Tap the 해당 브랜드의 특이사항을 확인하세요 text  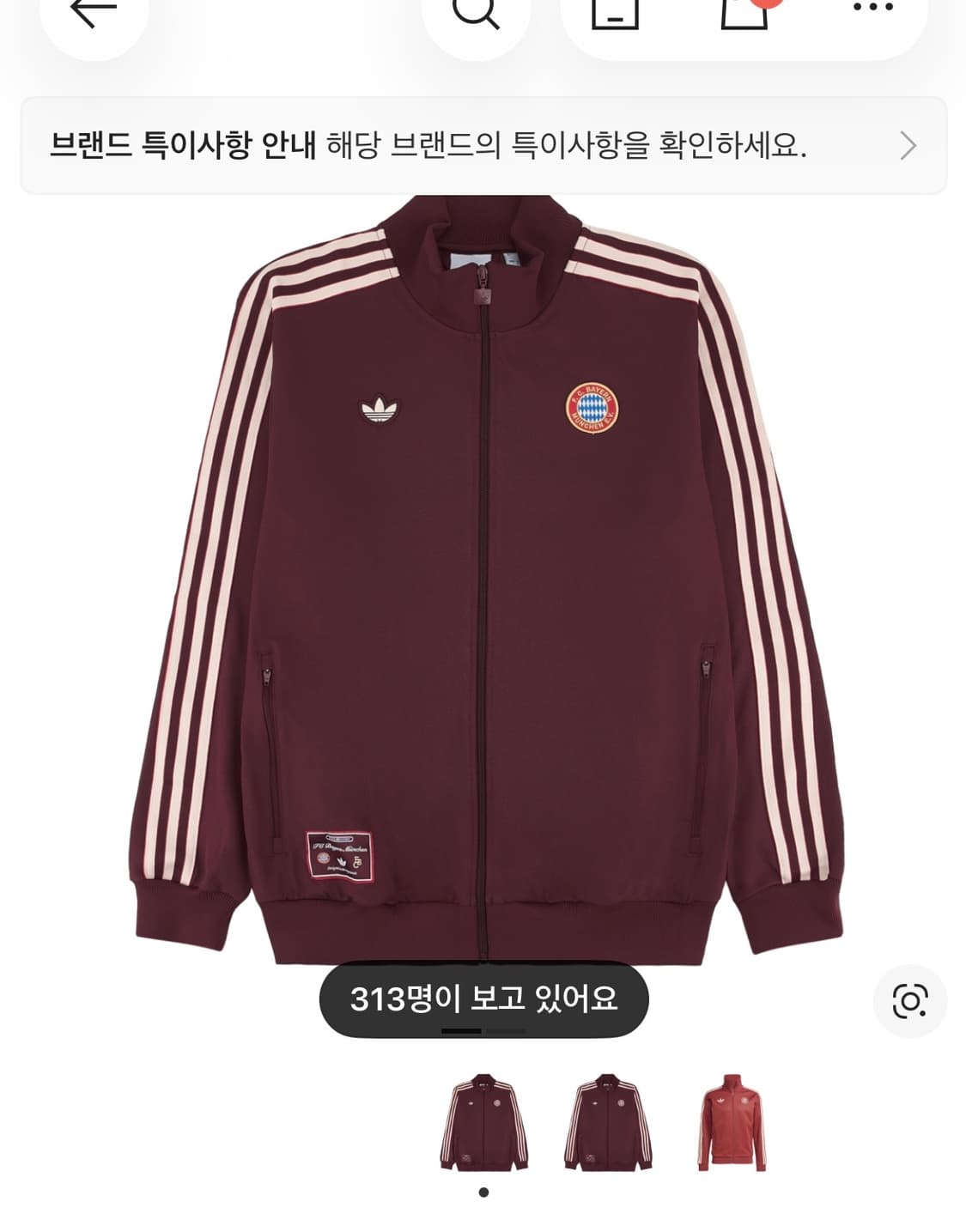(x=567, y=148)
